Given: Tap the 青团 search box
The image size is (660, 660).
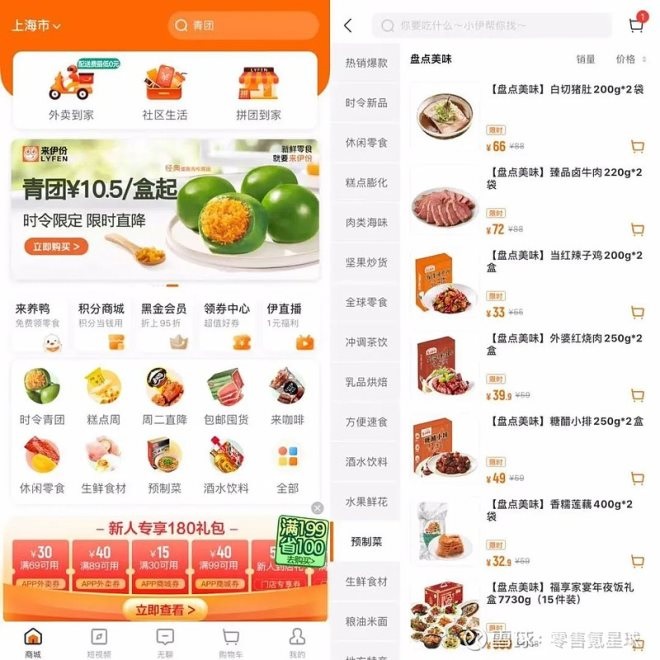Looking at the screenshot, I should click(245, 25).
